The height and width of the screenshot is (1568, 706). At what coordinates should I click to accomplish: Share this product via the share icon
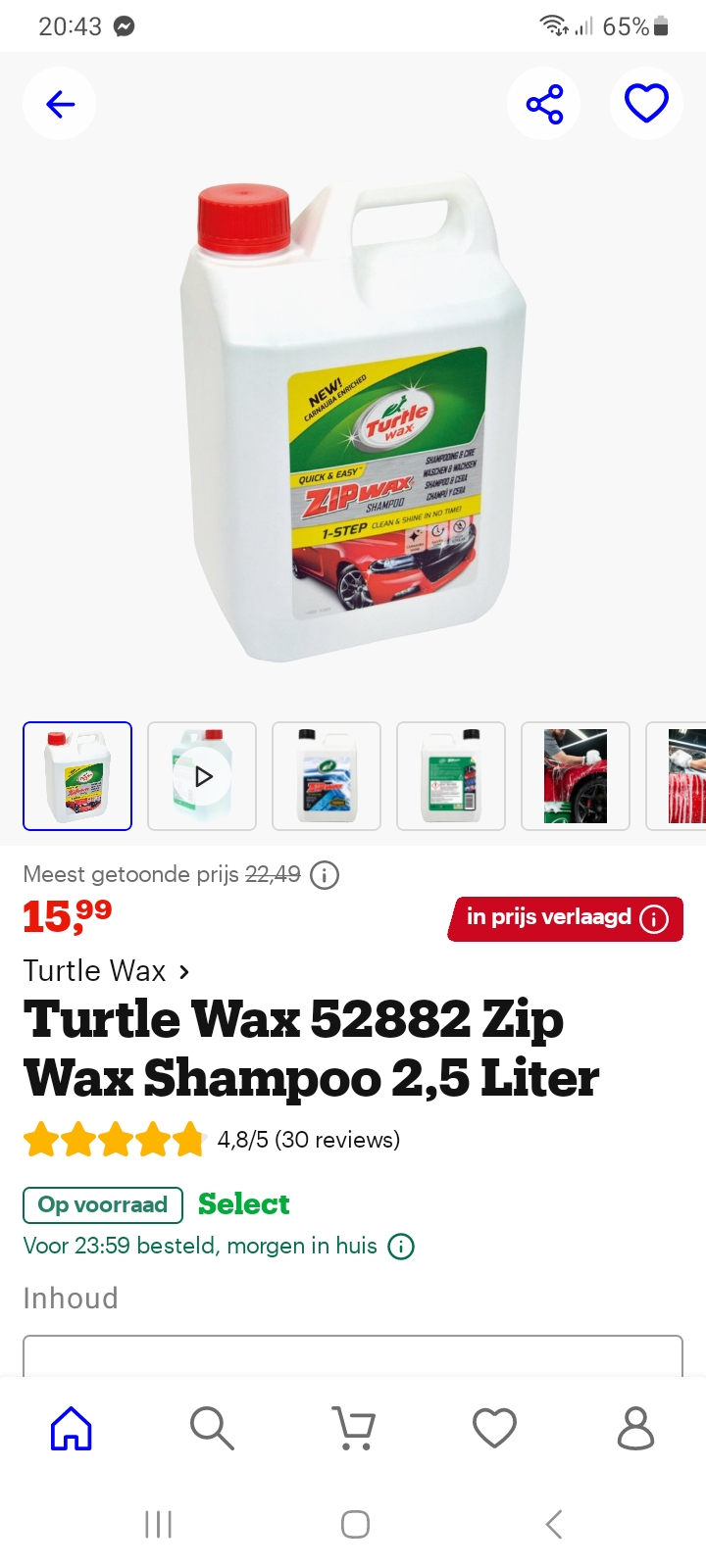(543, 103)
